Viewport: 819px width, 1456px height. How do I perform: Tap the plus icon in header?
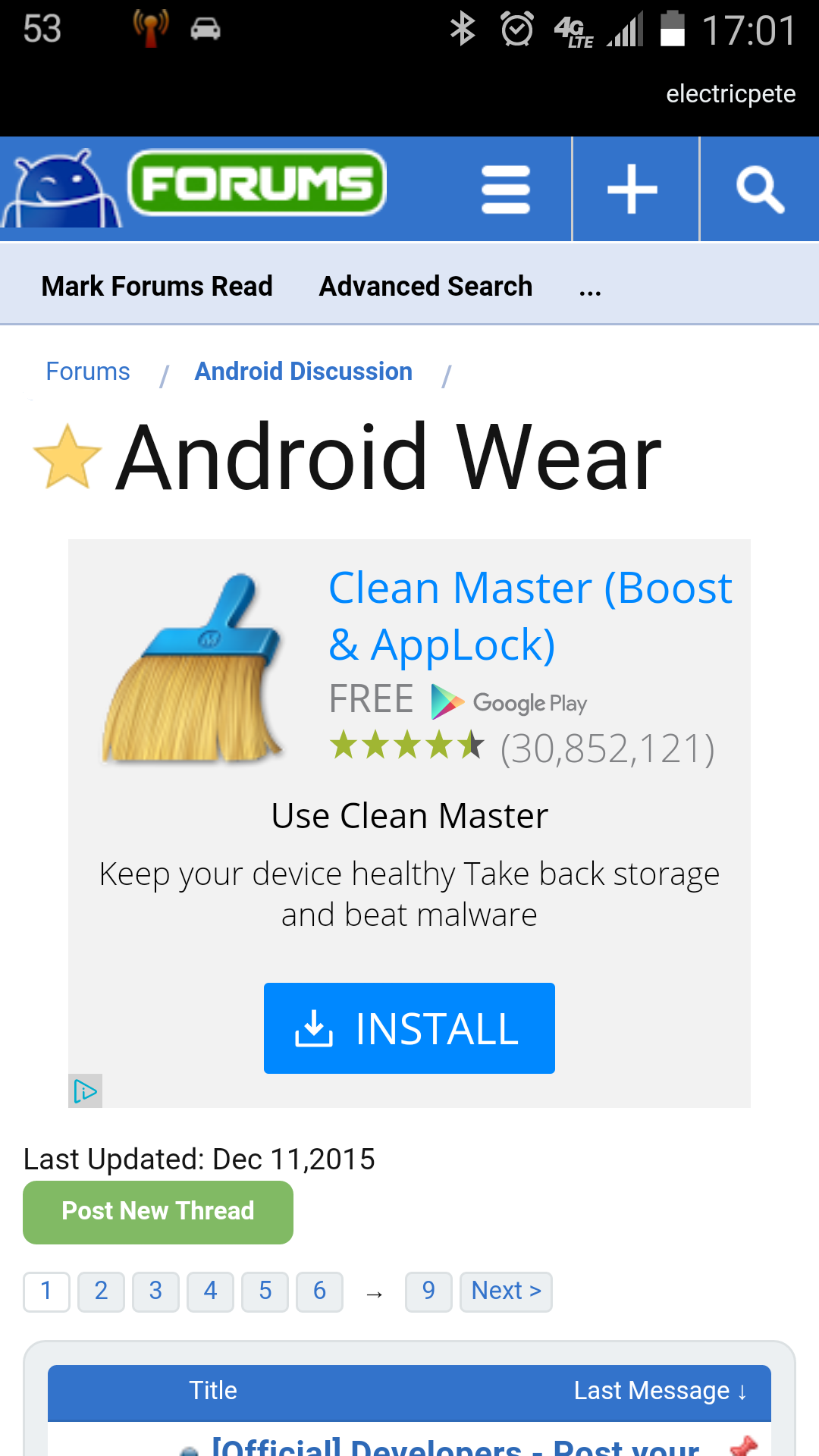click(x=632, y=190)
